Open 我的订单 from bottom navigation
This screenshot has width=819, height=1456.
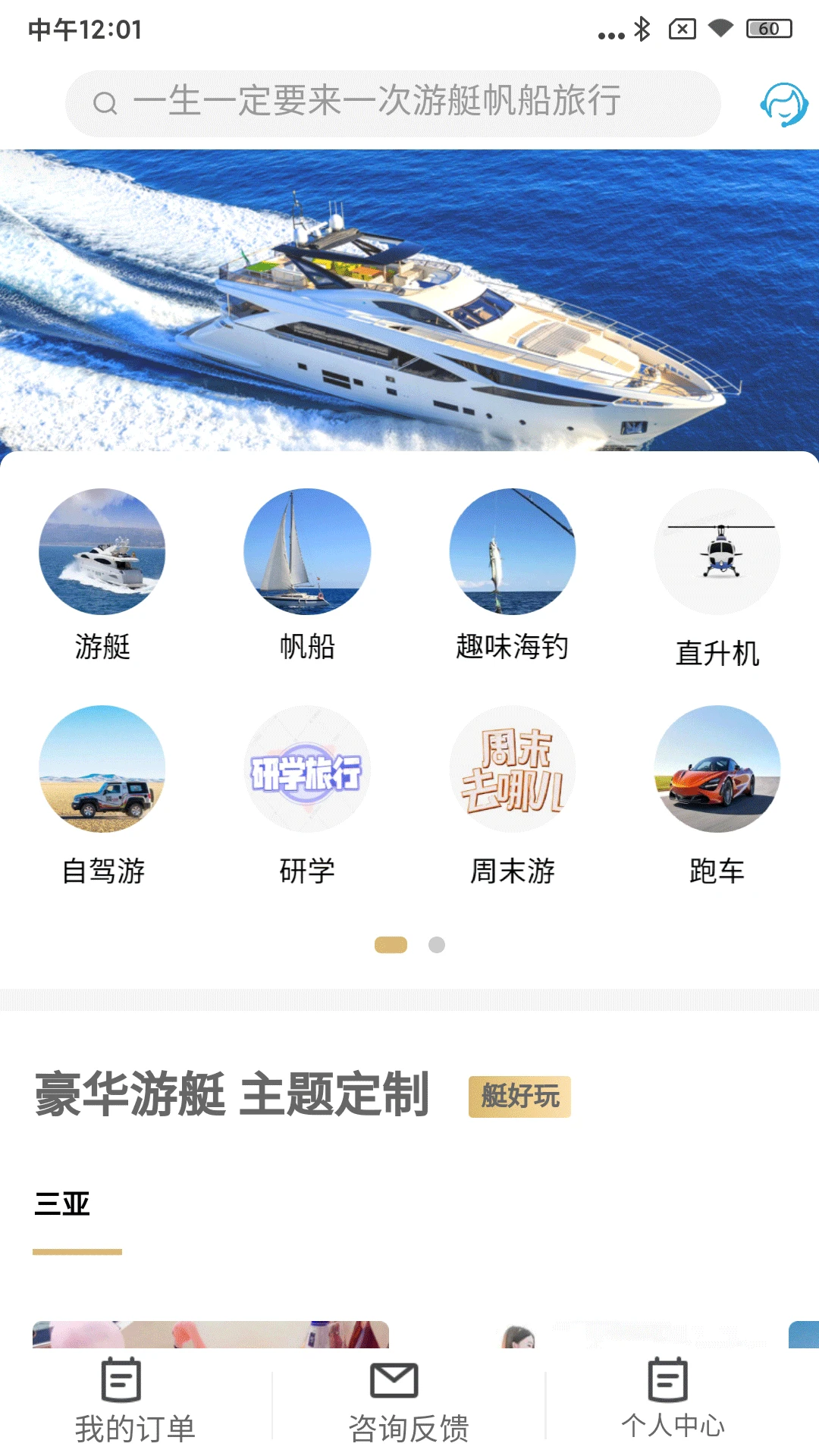click(136, 1403)
